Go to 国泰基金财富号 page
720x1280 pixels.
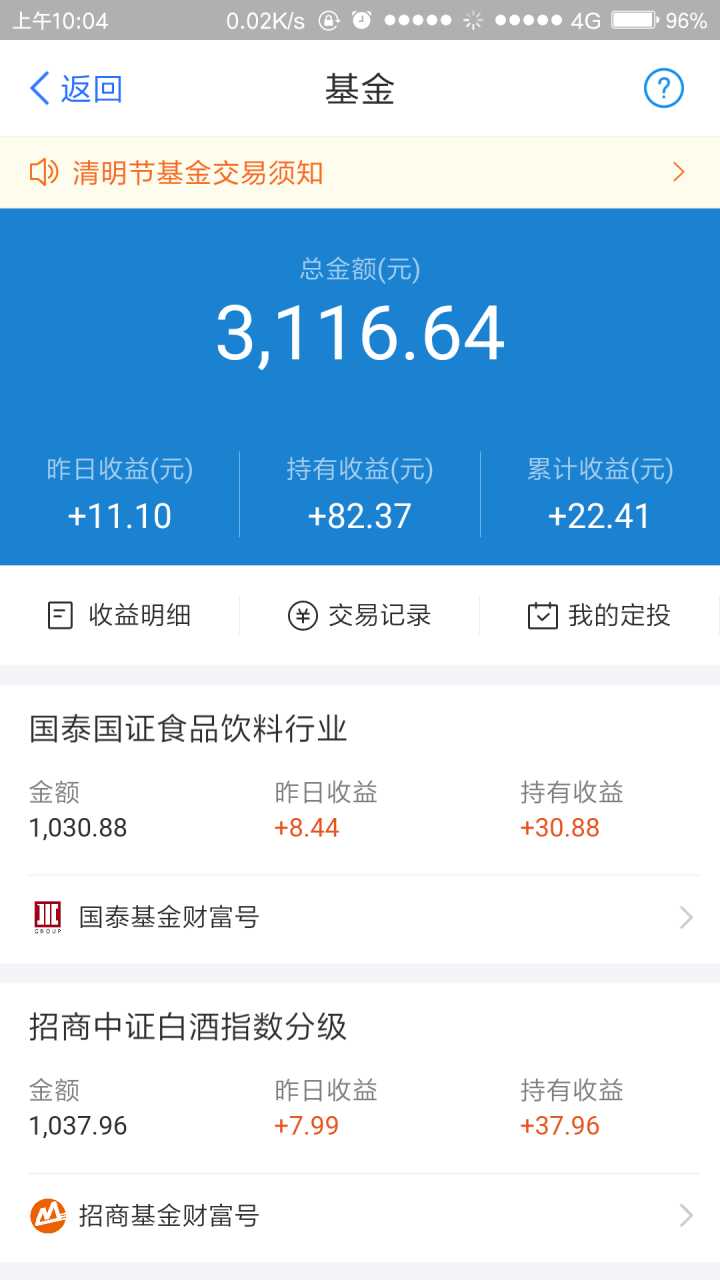tap(359, 917)
